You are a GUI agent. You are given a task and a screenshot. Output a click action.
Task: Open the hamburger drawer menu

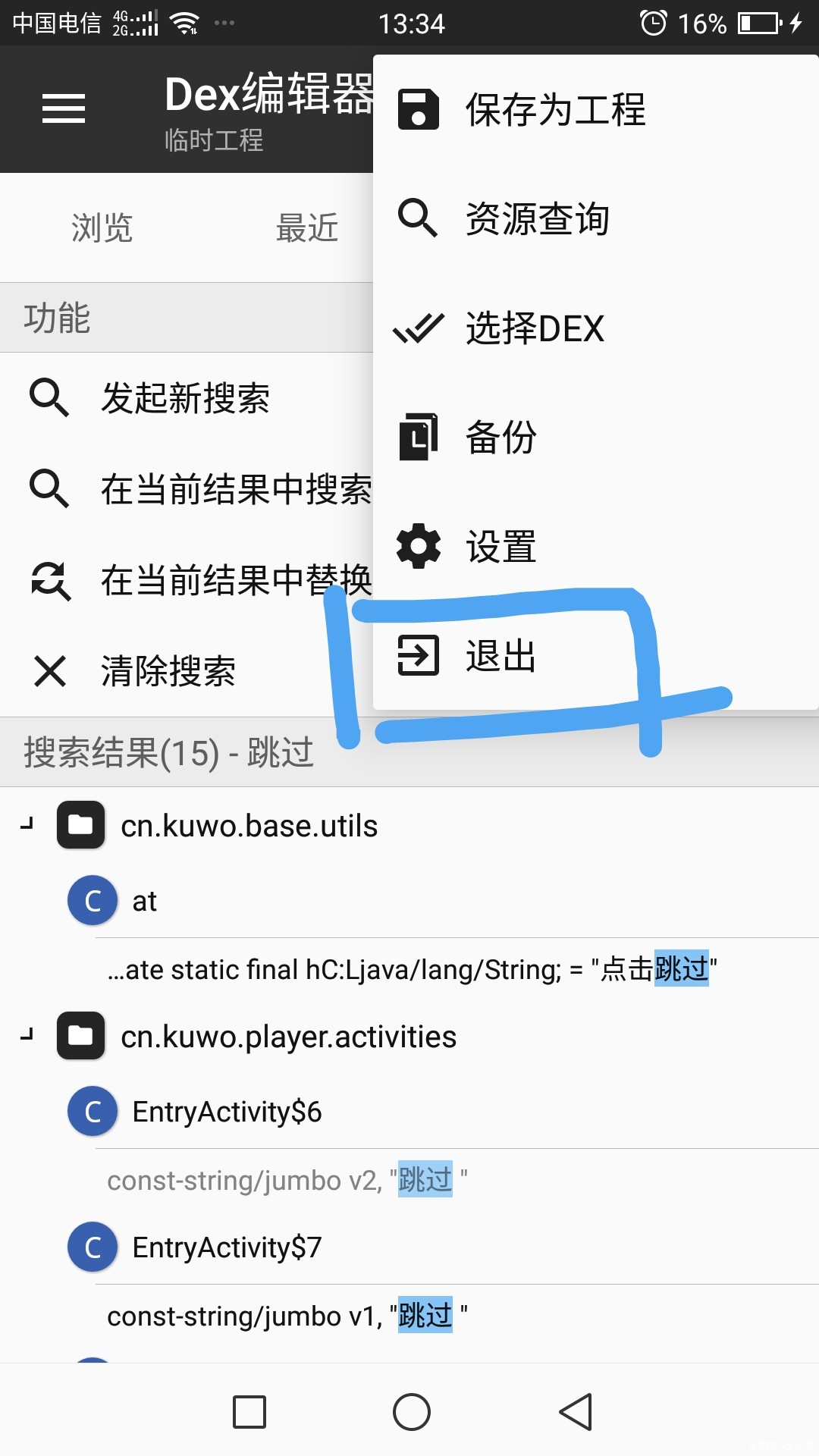64,108
